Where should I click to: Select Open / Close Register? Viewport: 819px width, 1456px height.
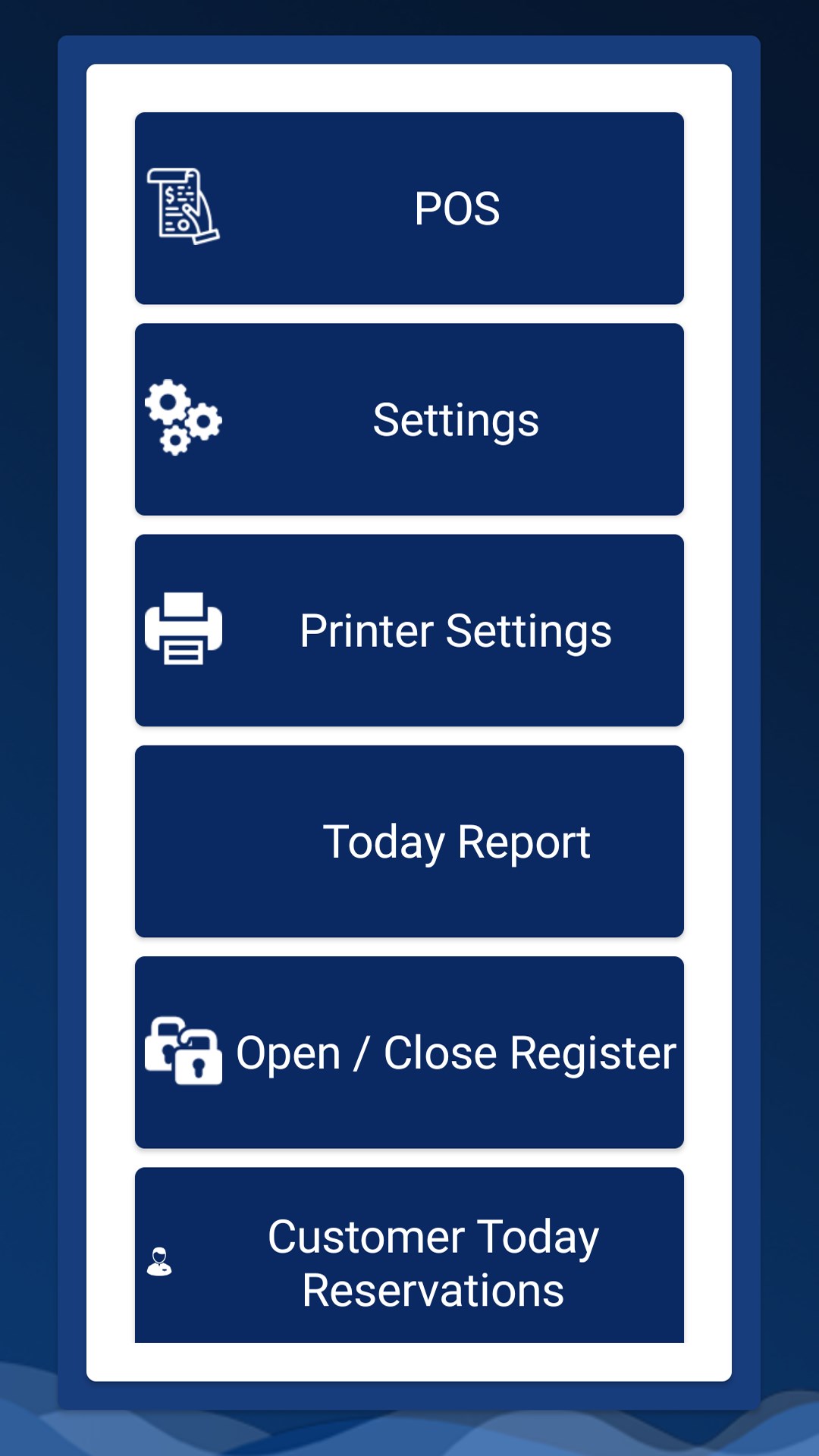point(409,1052)
